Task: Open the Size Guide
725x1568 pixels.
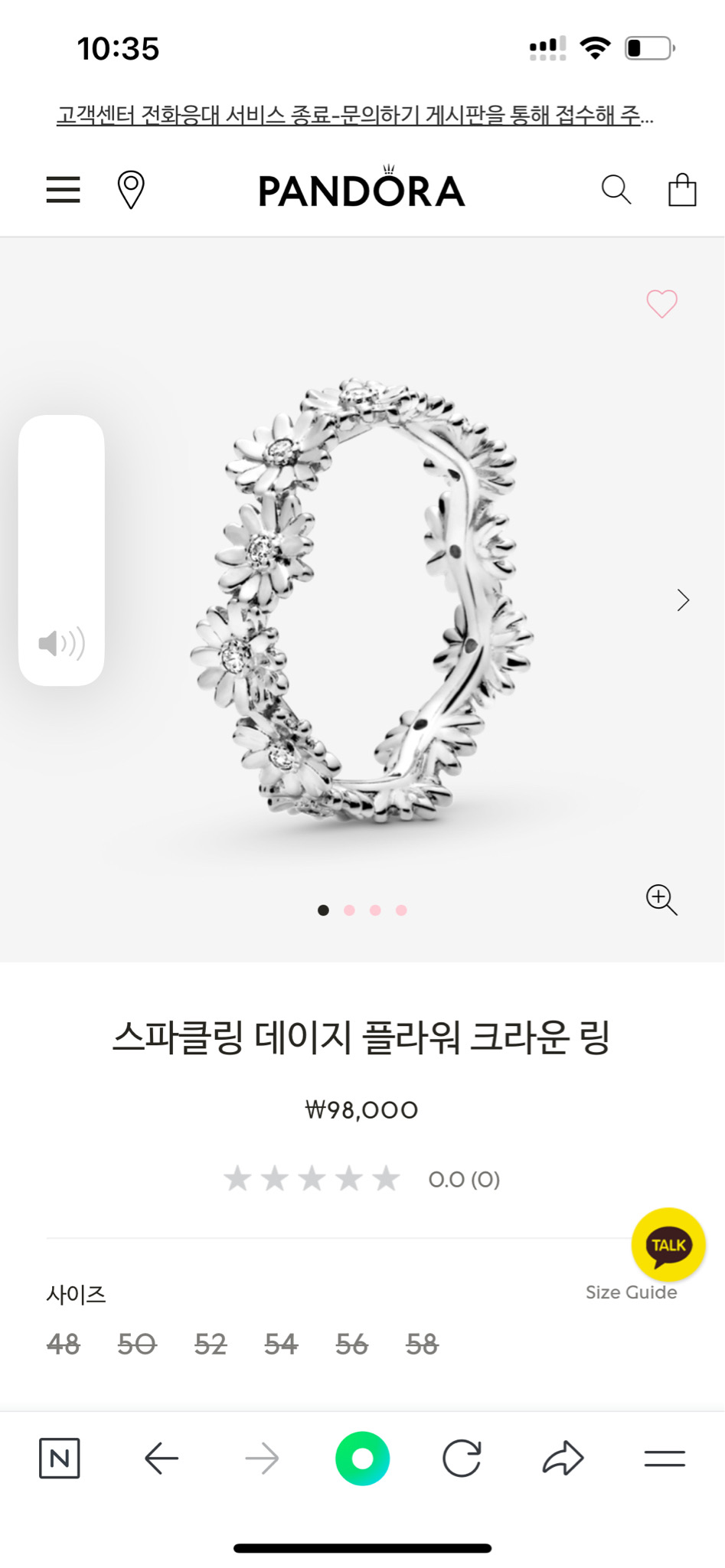Action: (631, 1292)
